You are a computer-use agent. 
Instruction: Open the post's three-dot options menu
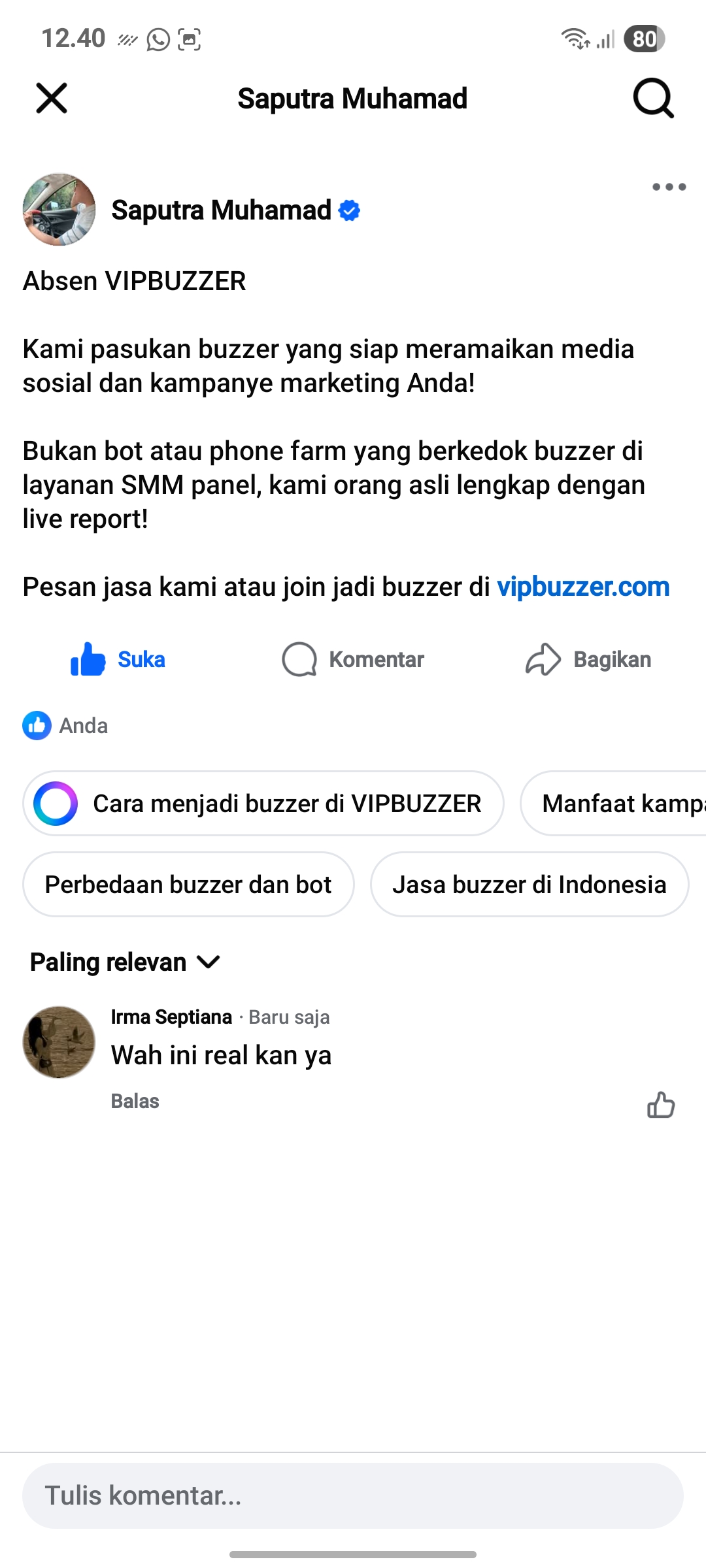[x=669, y=187]
